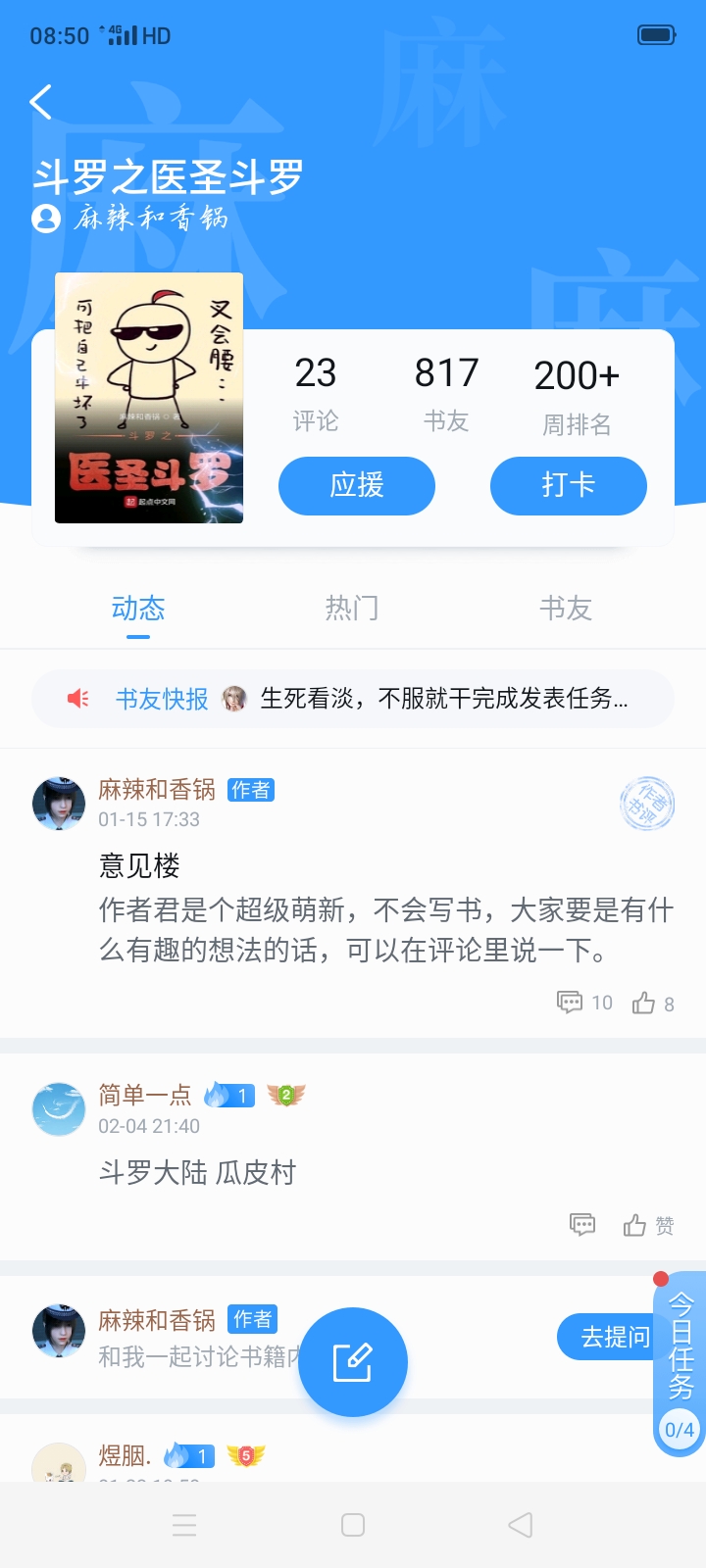Image resolution: width=706 pixels, height=1568 pixels.
Task: Tap the system home button
Action: click(353, 1525)
